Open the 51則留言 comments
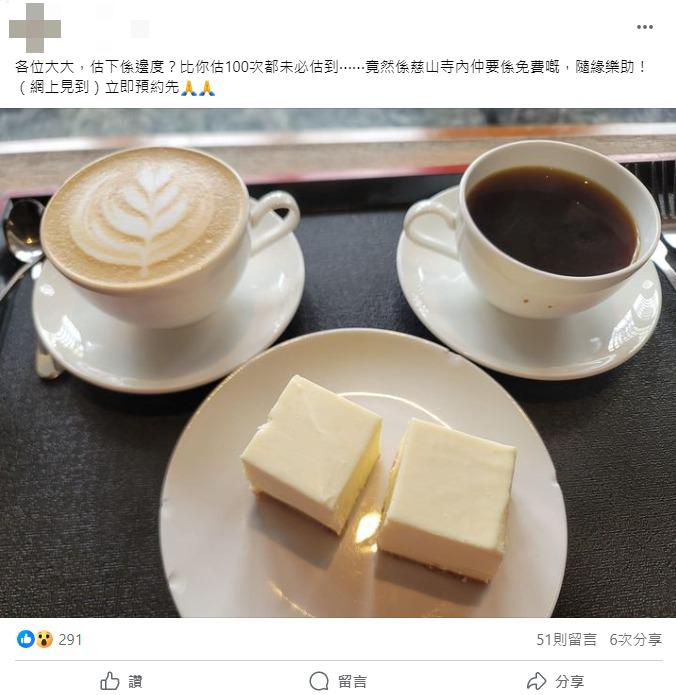 566,640
